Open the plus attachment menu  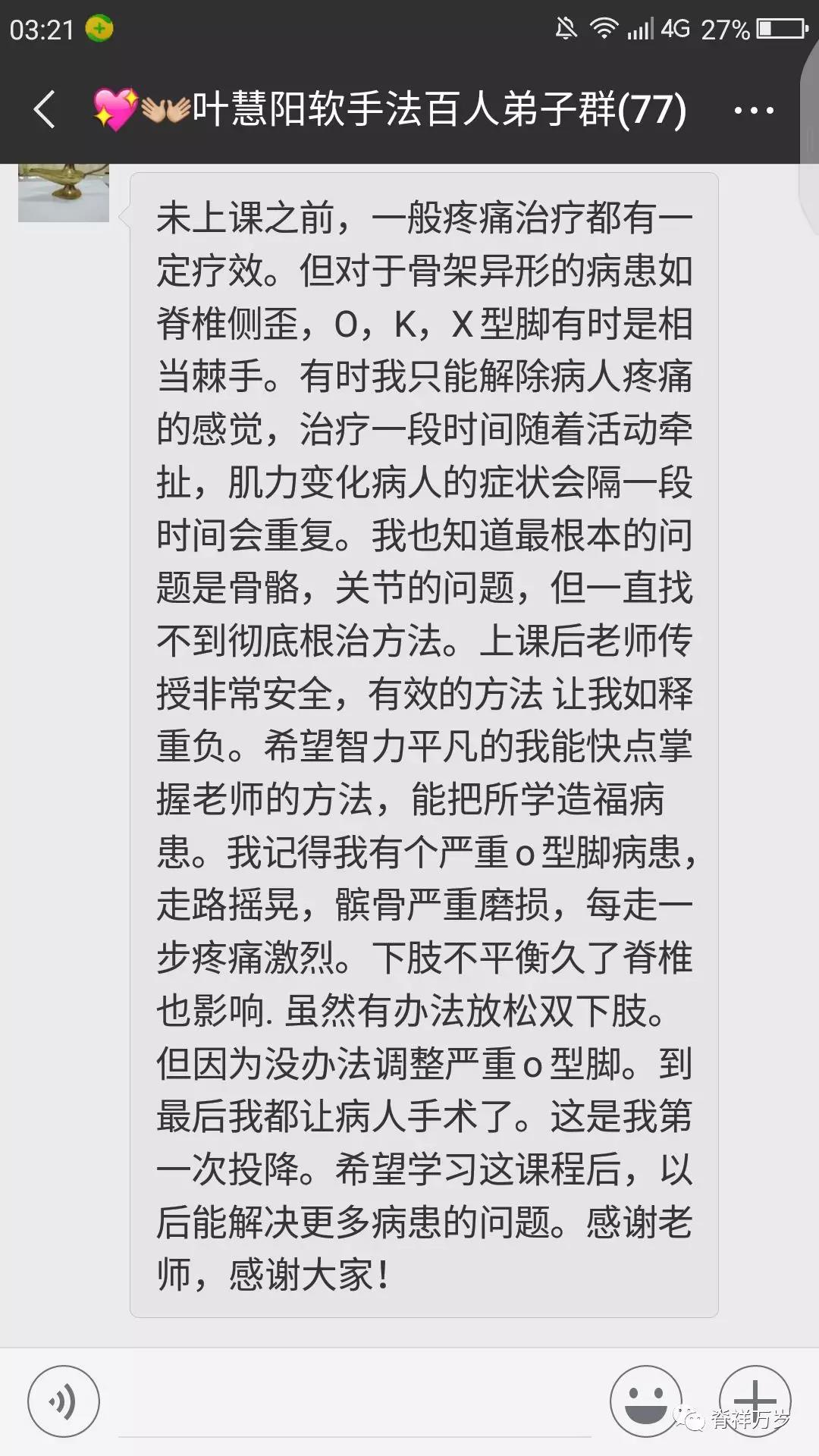coord(755,1401)
